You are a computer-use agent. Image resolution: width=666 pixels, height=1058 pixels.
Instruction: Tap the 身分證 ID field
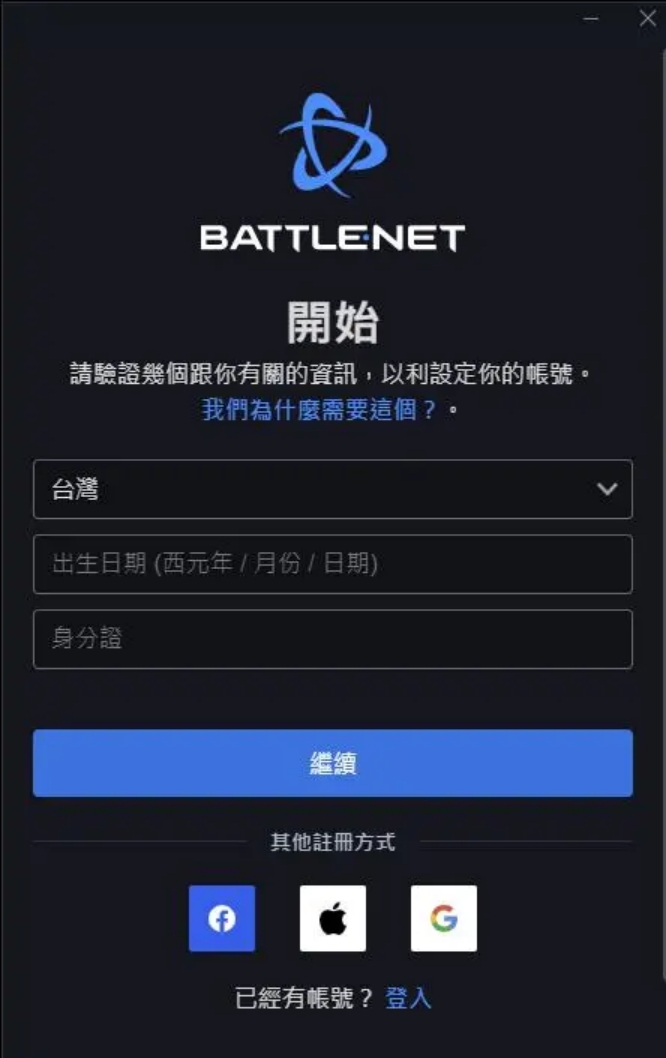tap(333, 639)
